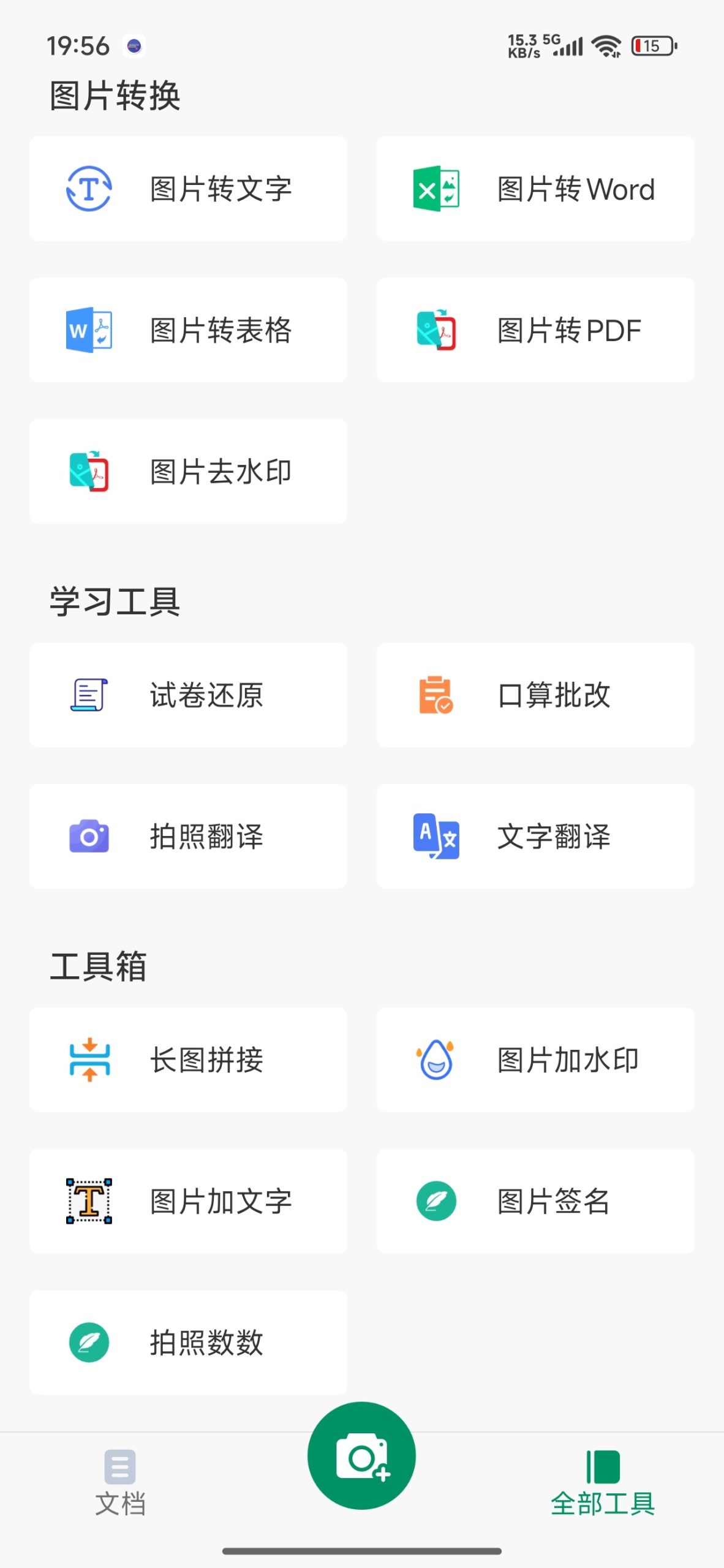The width and height of the screenshot is (724, 1568).
Task: Start the 拍照翻译 photo translation tool
Action: click(187, 836)
